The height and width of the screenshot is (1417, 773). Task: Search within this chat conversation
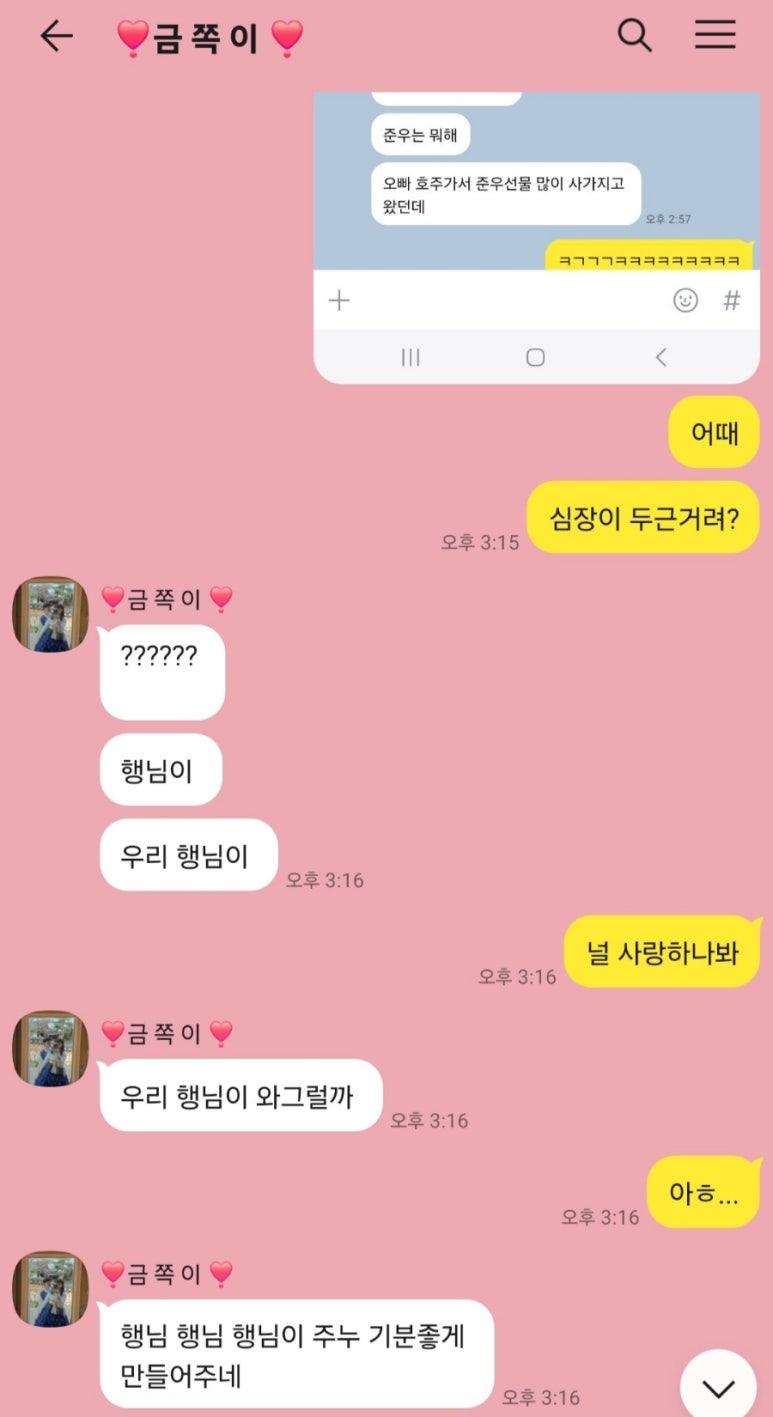[634, 36]
